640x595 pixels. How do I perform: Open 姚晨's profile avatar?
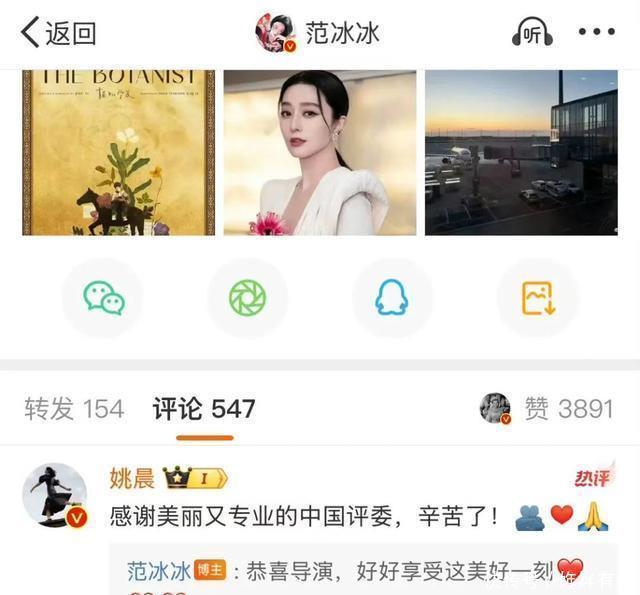(x=54, y=495)
